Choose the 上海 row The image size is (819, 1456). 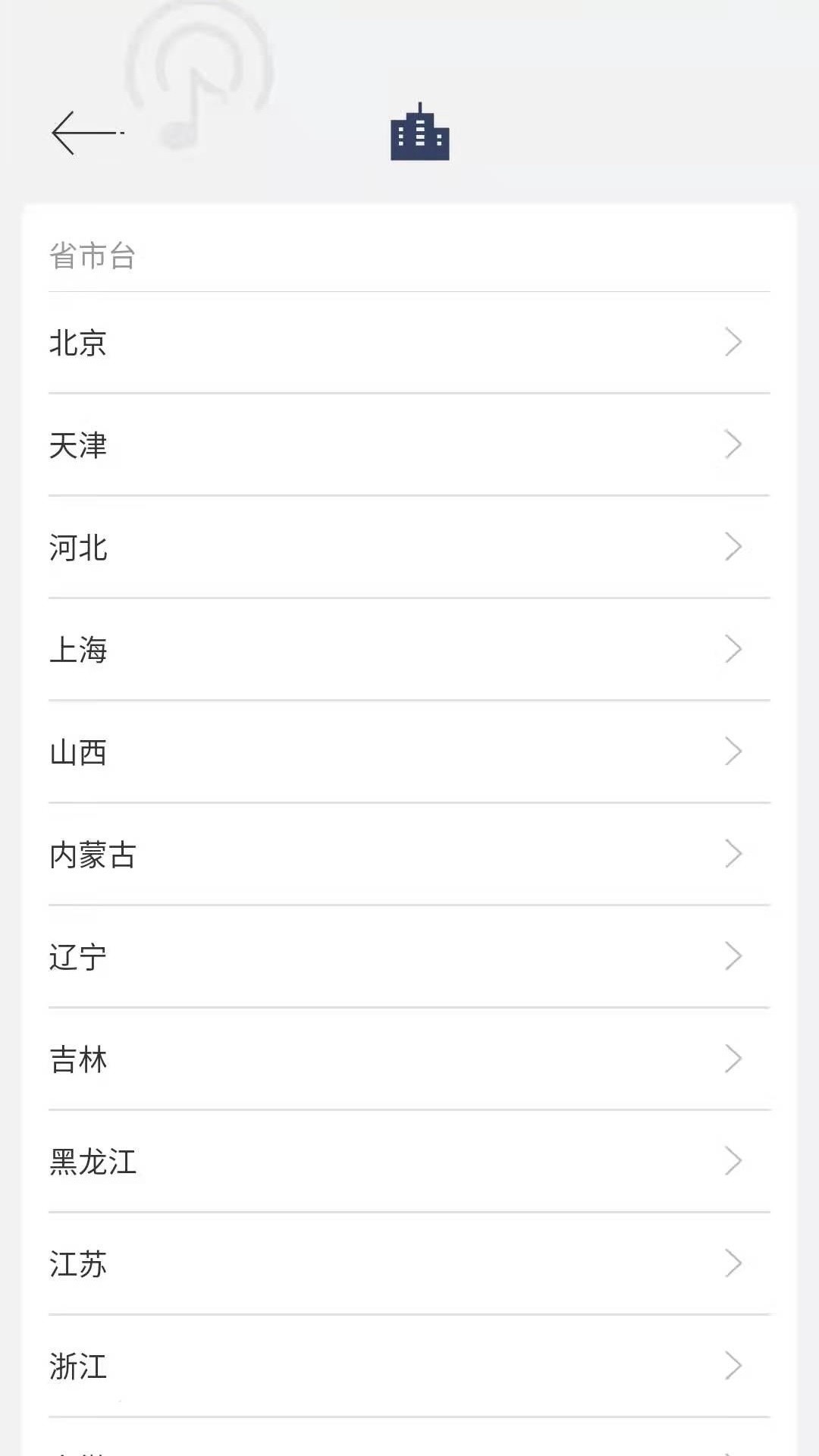coord(409,650)
